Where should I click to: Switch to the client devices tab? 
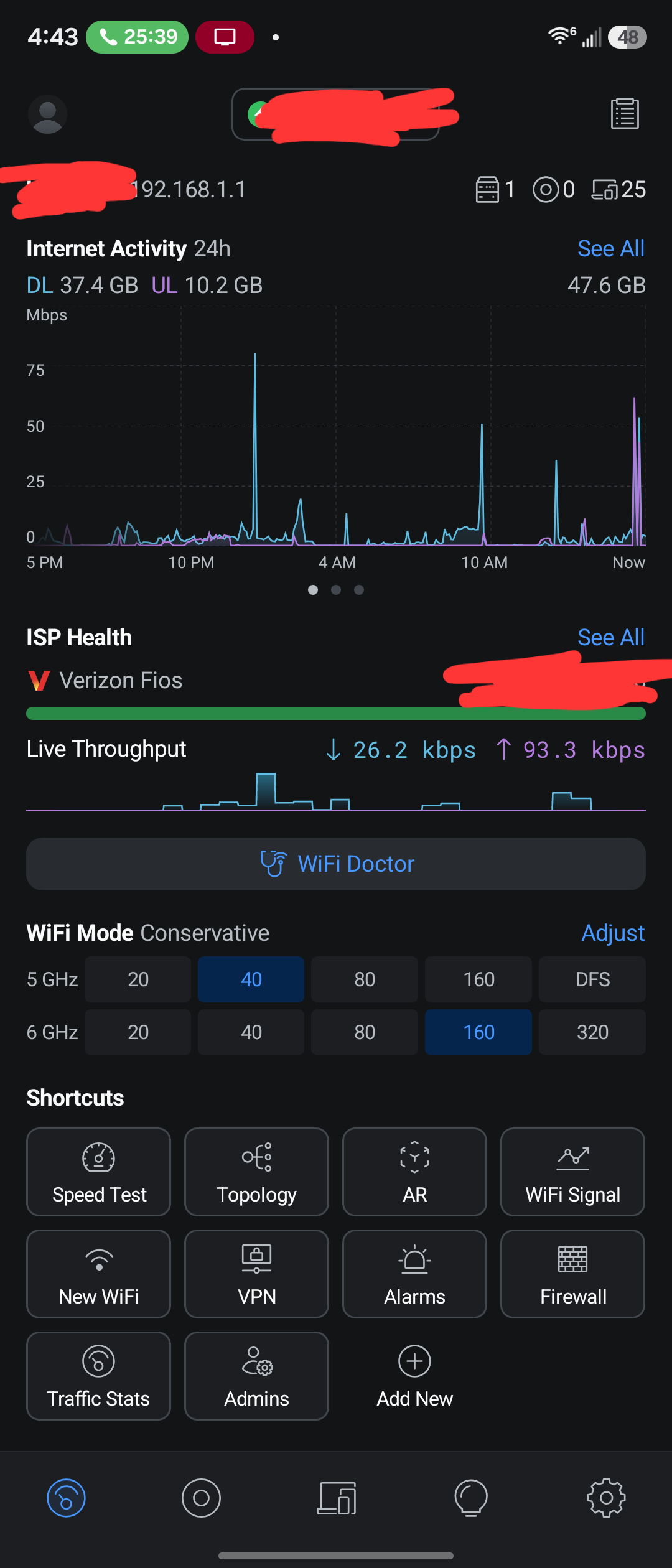click(337, 1498)
